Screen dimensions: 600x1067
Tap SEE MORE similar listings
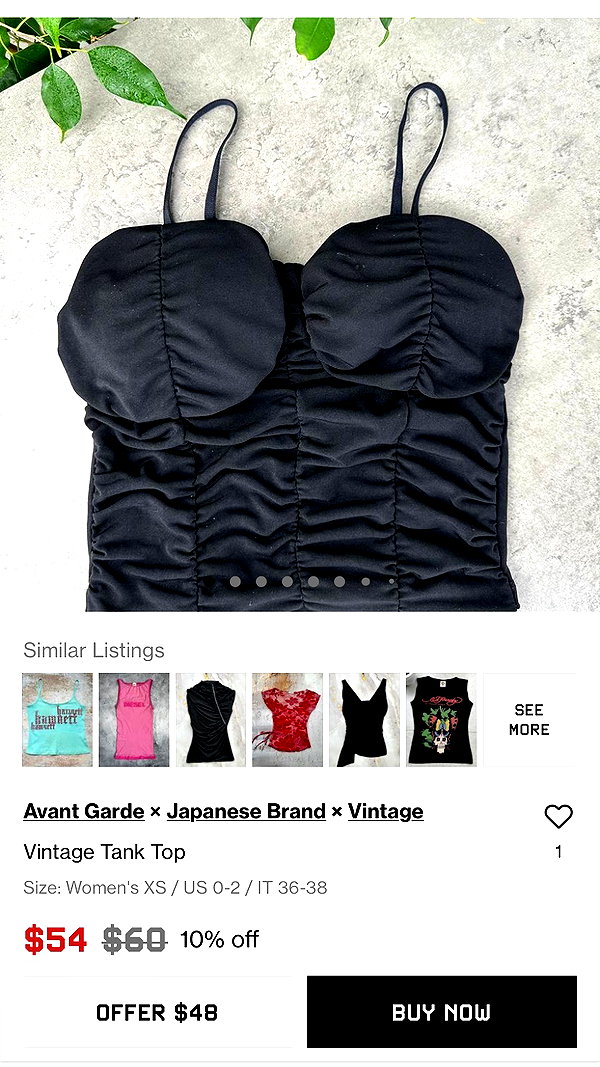(x=529, y=720)
